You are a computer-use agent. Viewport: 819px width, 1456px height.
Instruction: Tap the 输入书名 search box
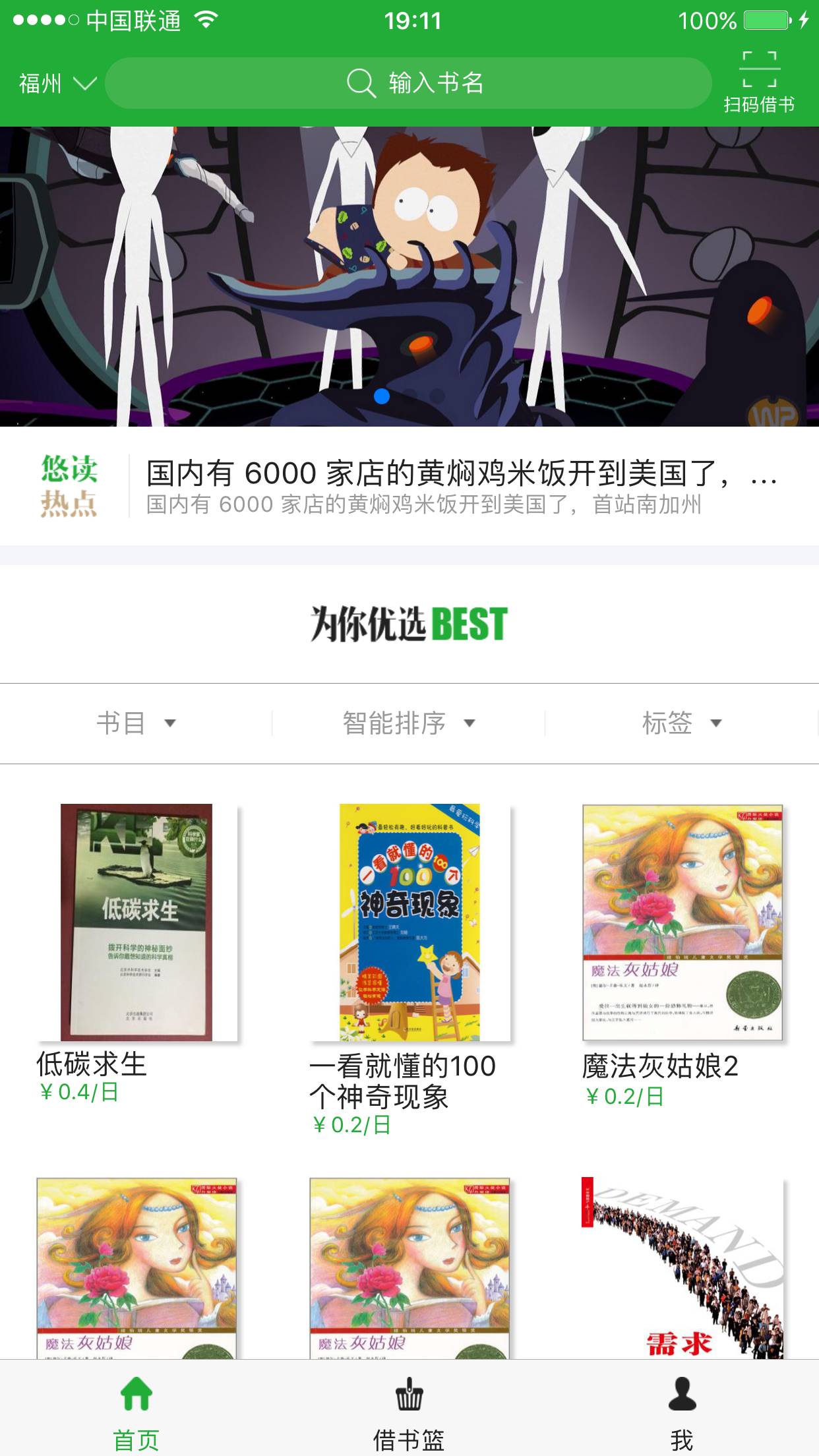coord(408,83)
